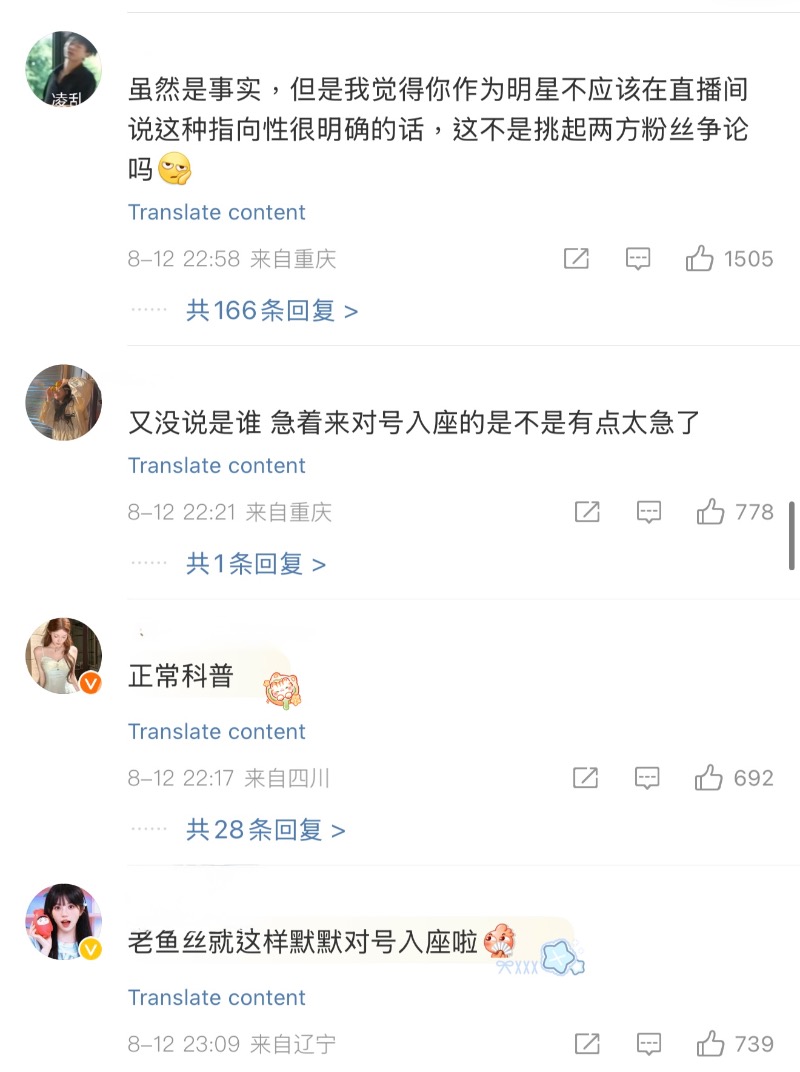The width and height of the screenshot is (800, 1072).
Task: Translate the 又没说是谁 comment
Action: click(x=216, y=466)
